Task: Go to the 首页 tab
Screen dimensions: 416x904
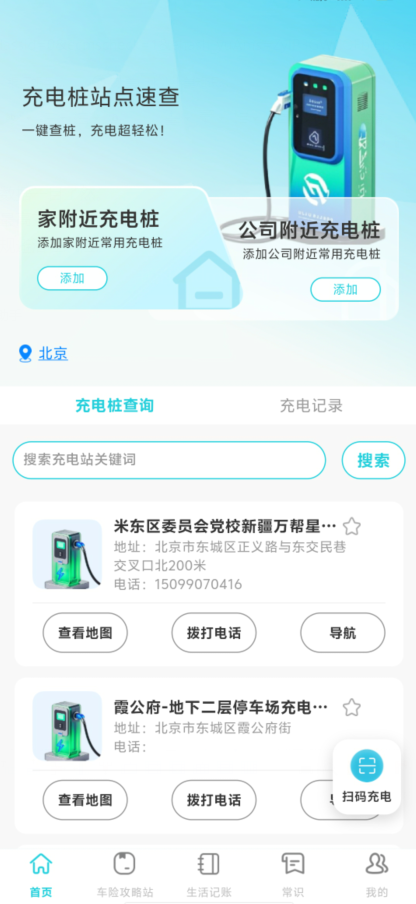Action: pos(41,875)
